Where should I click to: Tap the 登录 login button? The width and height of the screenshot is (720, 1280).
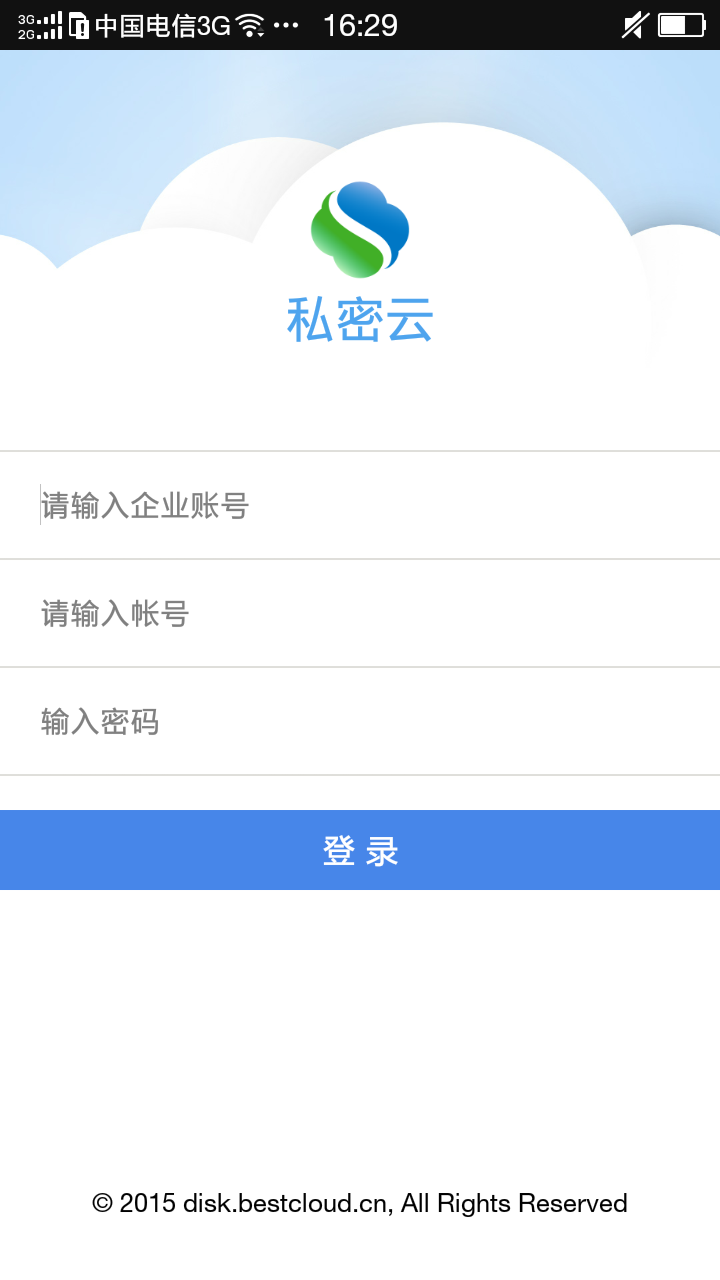pos(360,849)
